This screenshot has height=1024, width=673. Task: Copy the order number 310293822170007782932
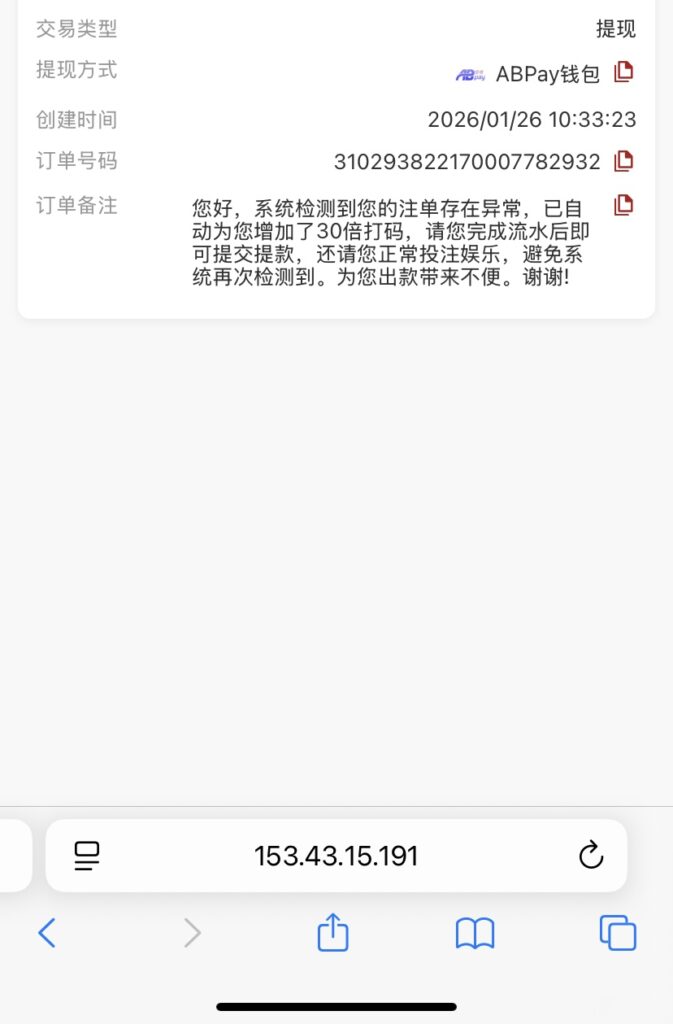(x=623, y=160)
